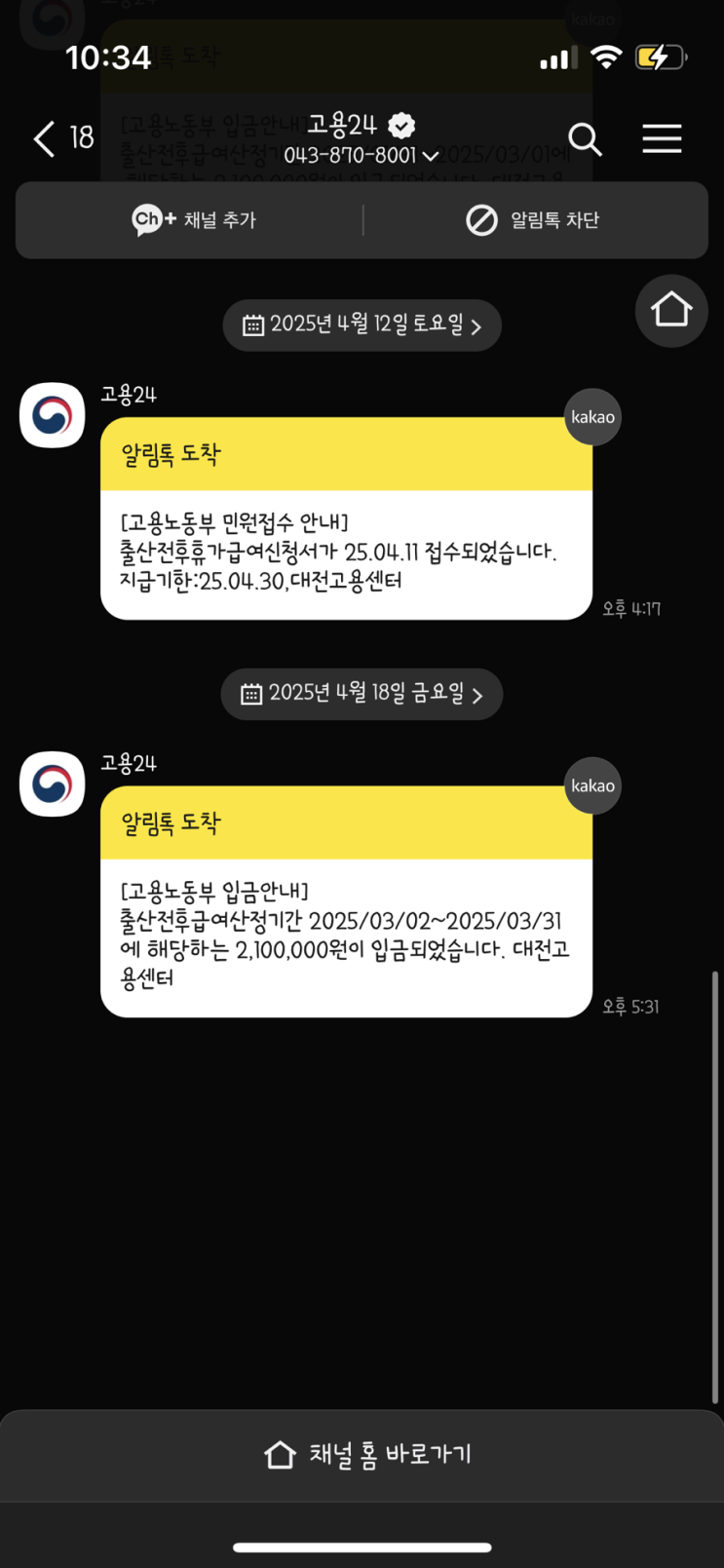The image size is (724, 1568).
Task: Open the 고용24 profile on the 민원접수 message
Action: 53,415
